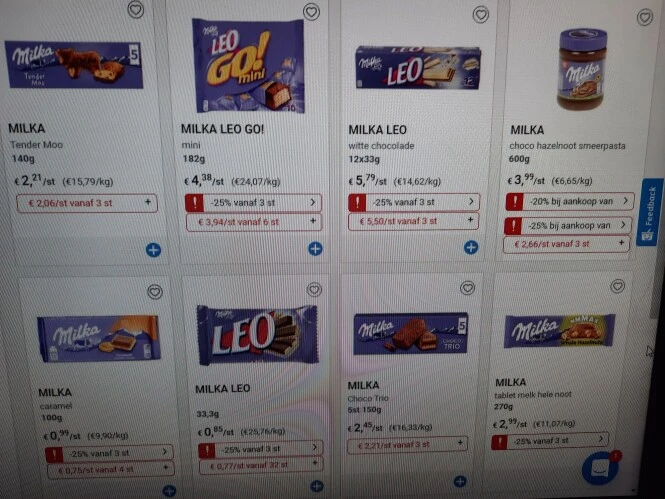Open the Milka Leo 33,3g product
Viewport: 665px width, 499px height.
(256, 335)
